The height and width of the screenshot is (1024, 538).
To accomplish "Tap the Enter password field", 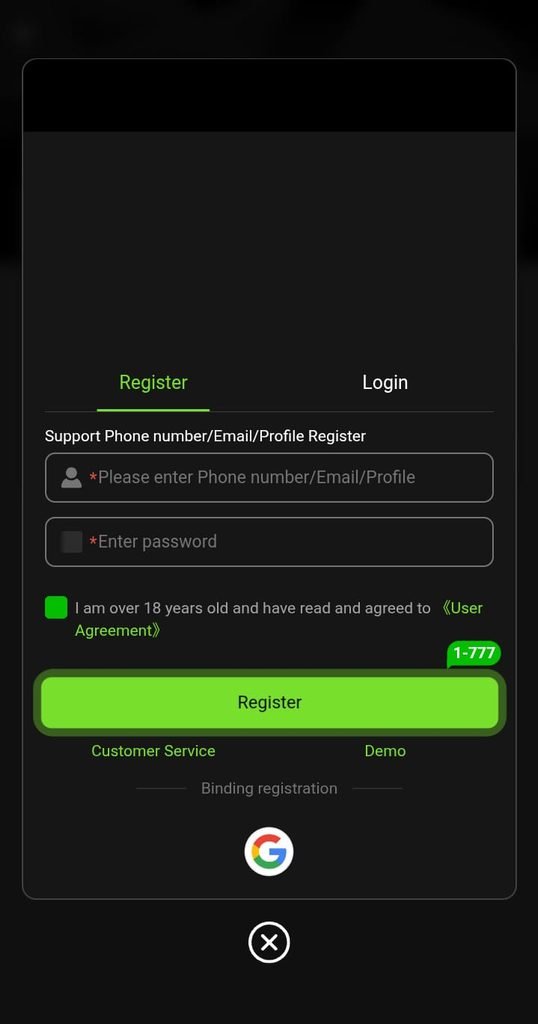I will (x=269, y=542).
